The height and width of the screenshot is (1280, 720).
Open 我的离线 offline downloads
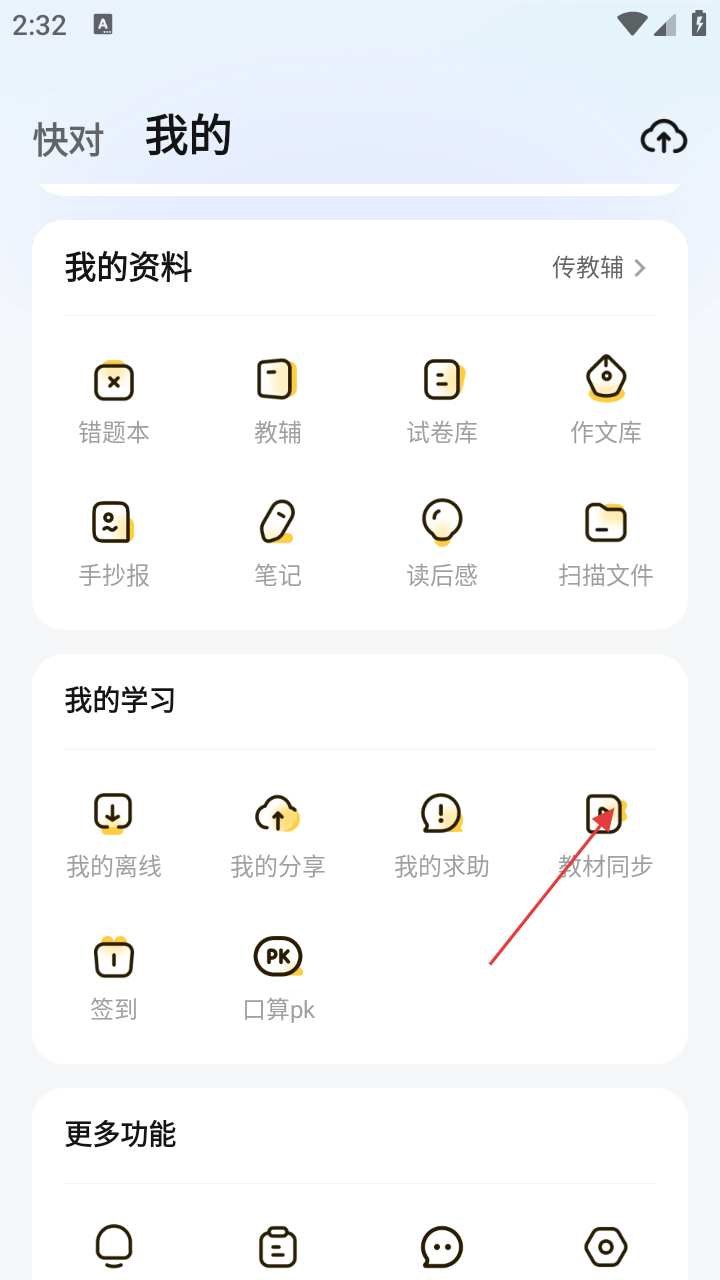click(114, 835)
